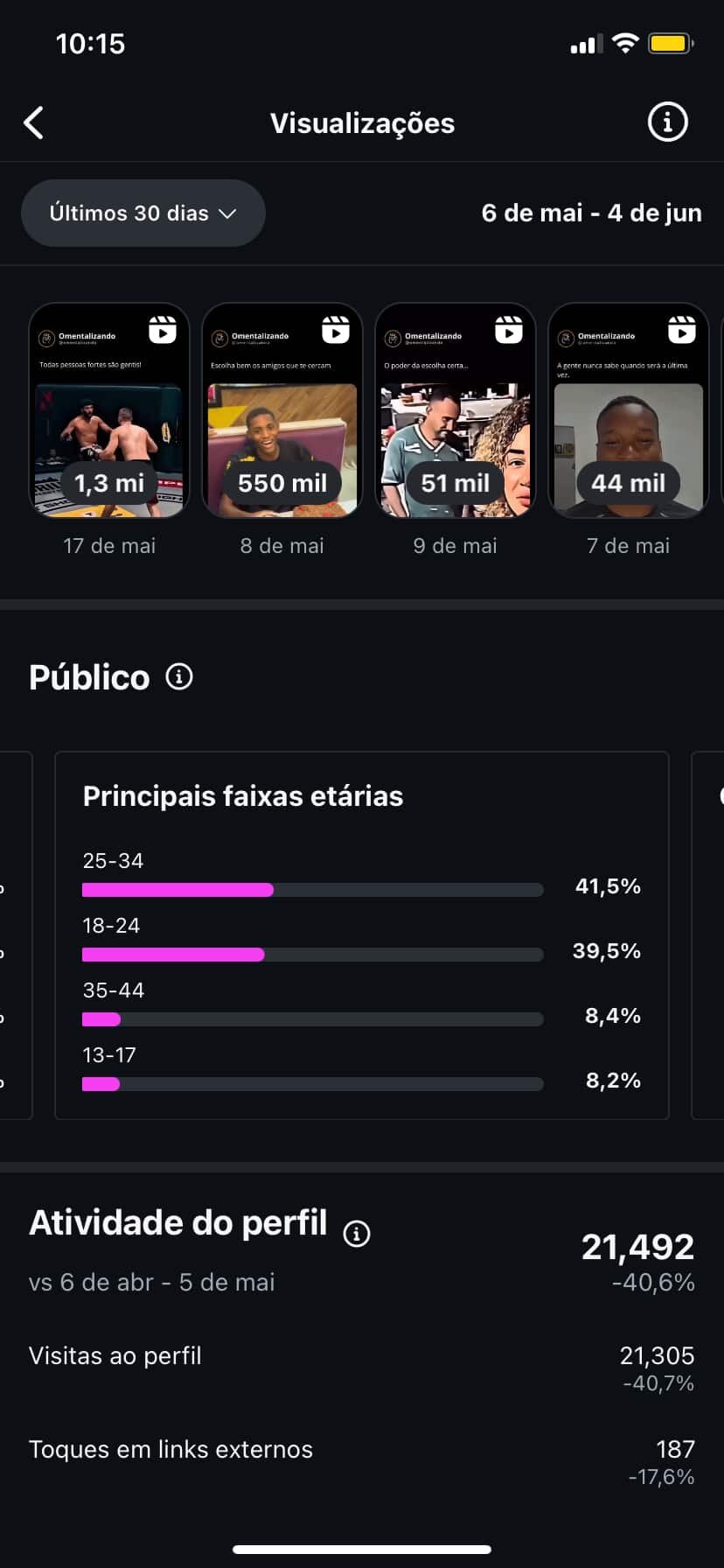Go back from Visualizações
The image size is (724, 1568).
[33, 122]
